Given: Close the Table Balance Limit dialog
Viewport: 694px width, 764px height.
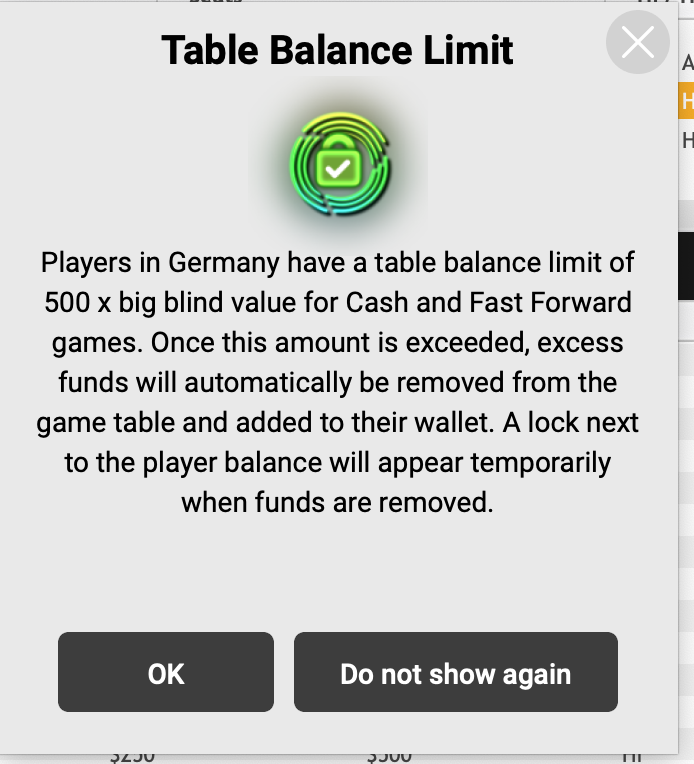Looking at the screenshot, I should 637,43.
